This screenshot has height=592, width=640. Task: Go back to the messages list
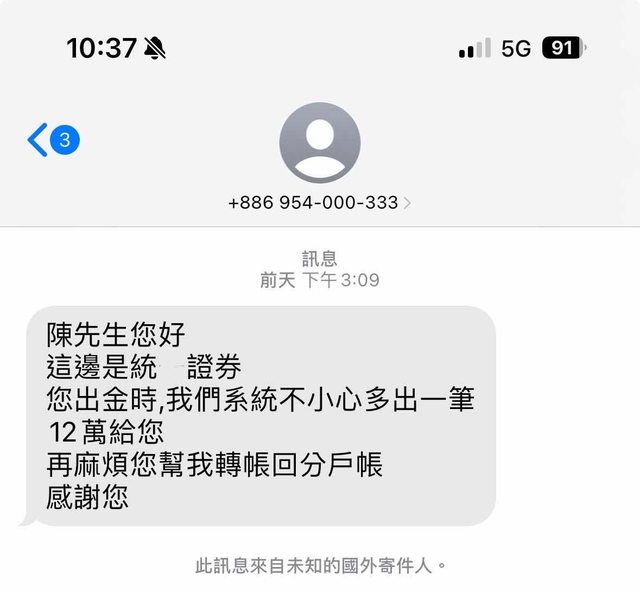click(50, 140)
